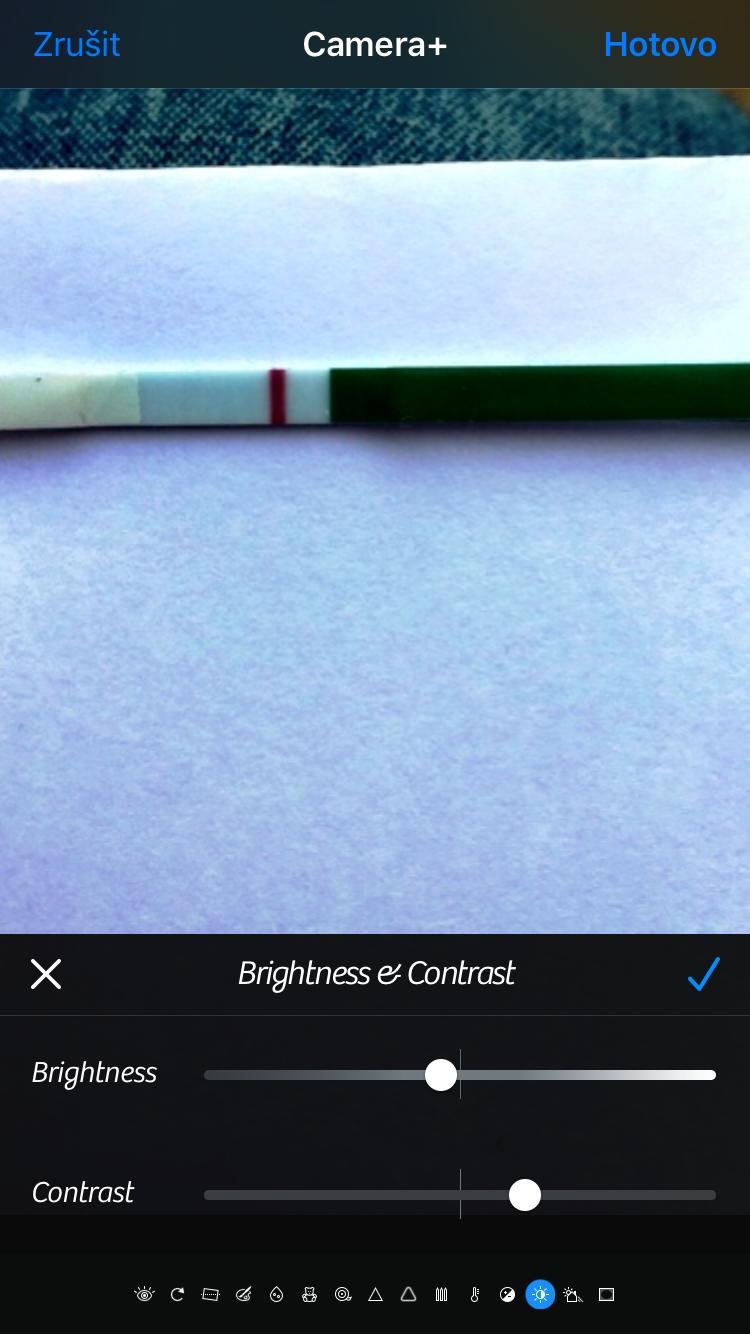Open the eye tool
Image resolution: width=750 pixels, height=1334 pixels.
point(145,1294)
